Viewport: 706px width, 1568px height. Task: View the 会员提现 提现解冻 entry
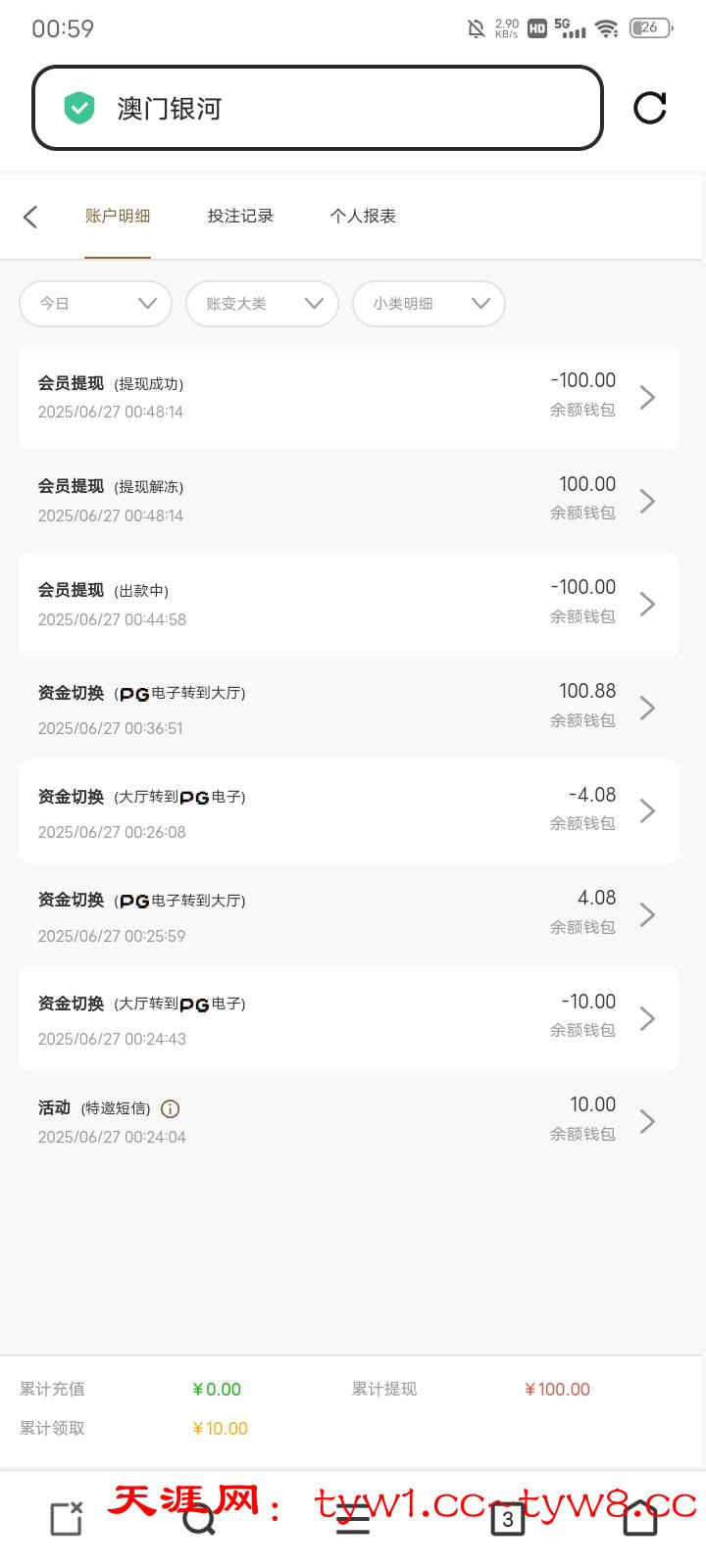pyautogui.click(x=348, y=501)
